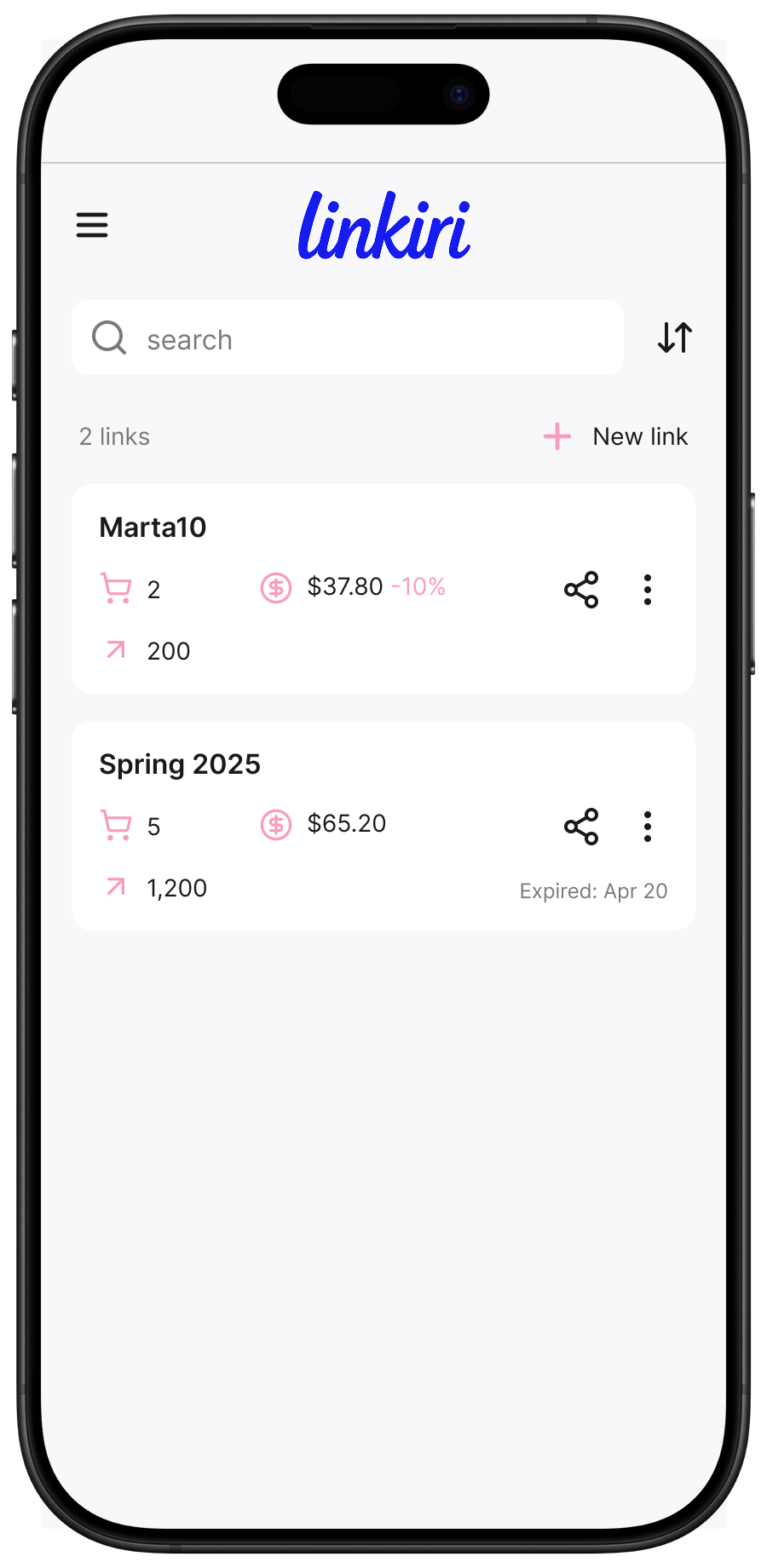Open the Marta10 link card

153,527
